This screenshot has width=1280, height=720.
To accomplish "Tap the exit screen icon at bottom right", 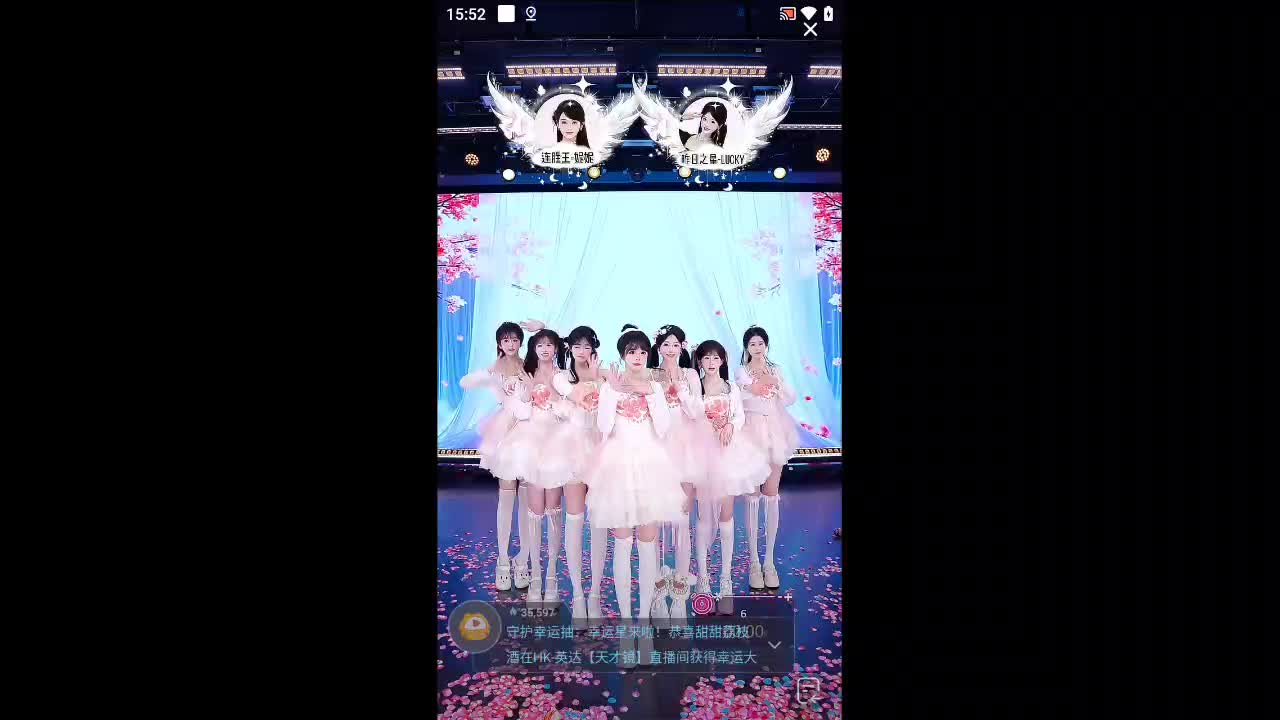I will [x=808, y=689].
